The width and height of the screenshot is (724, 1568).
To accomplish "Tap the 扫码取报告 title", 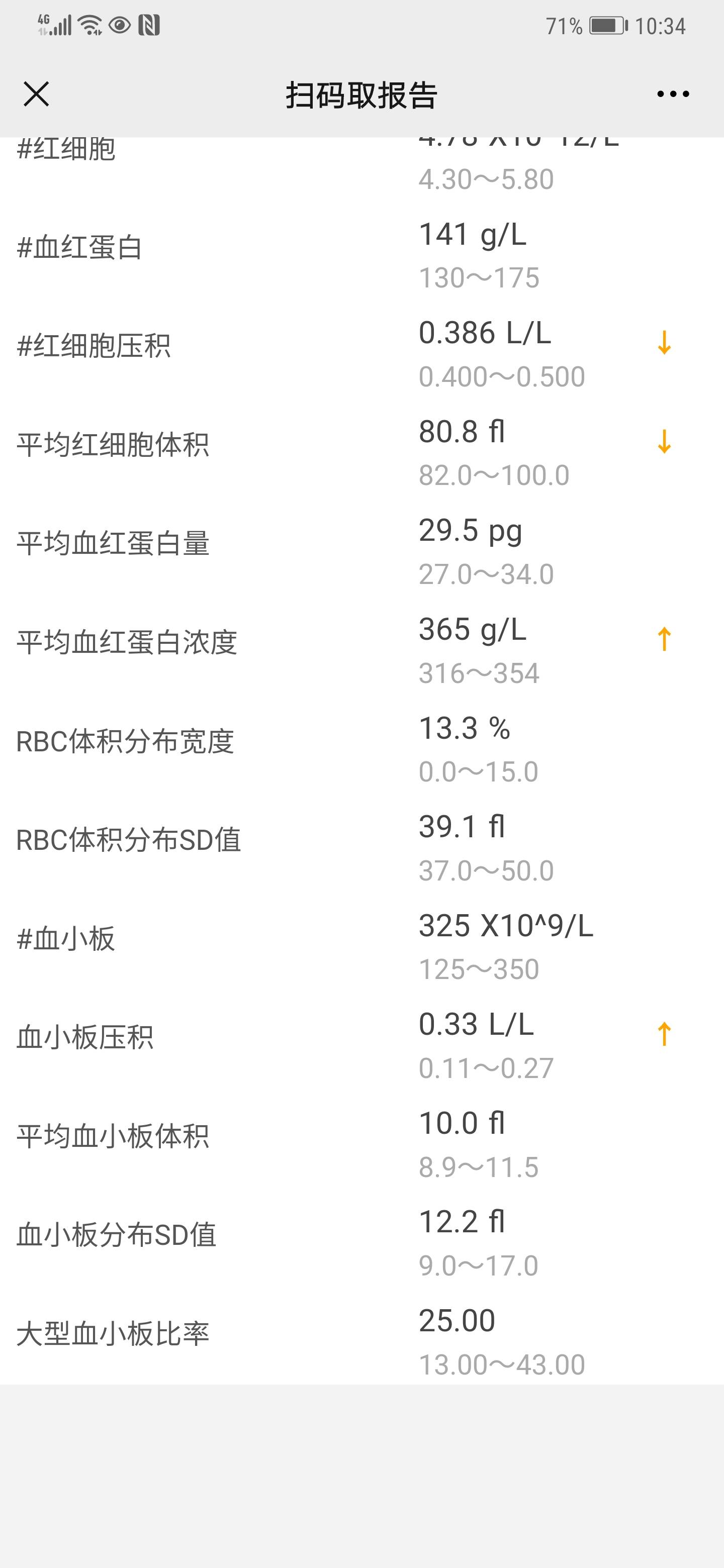I will click(x=361, y=95).
